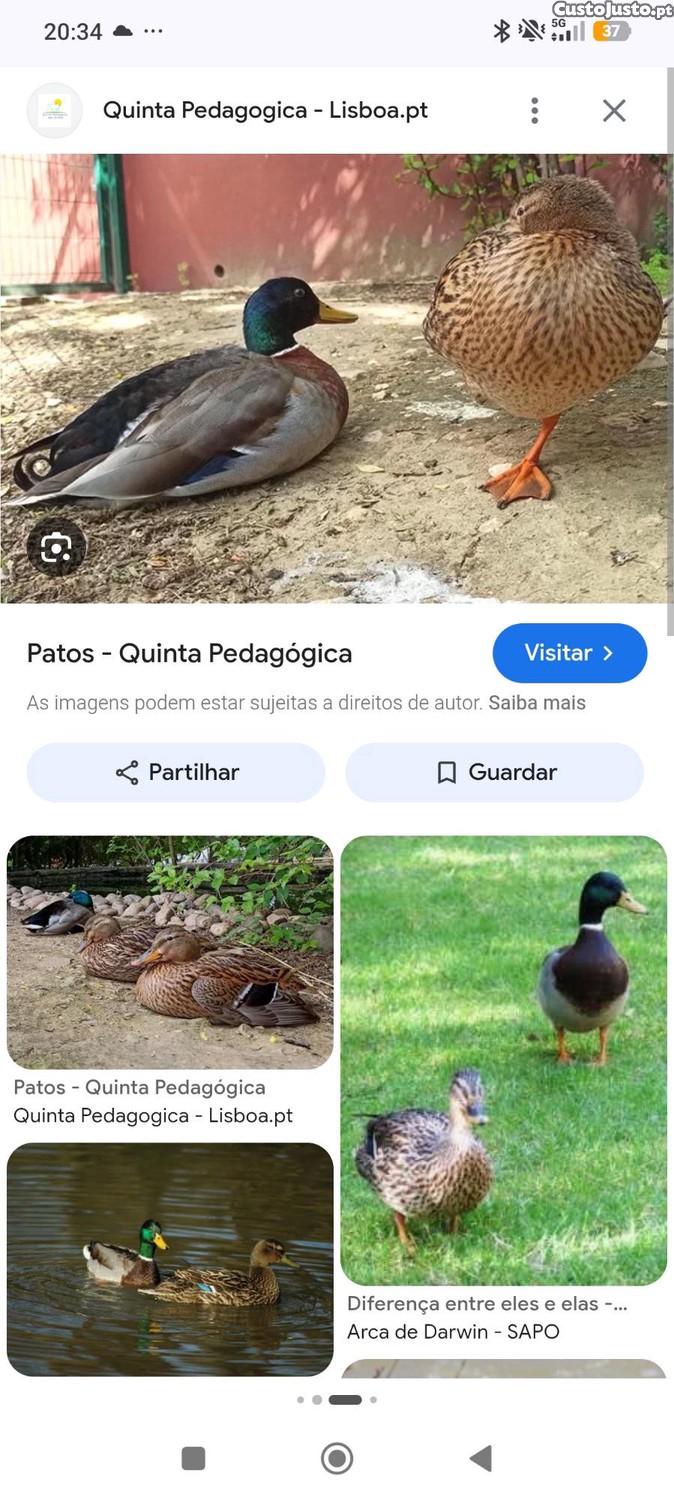Tap the Visitar button
Screen dimensions: 674x1500
(x=569, y=653)
